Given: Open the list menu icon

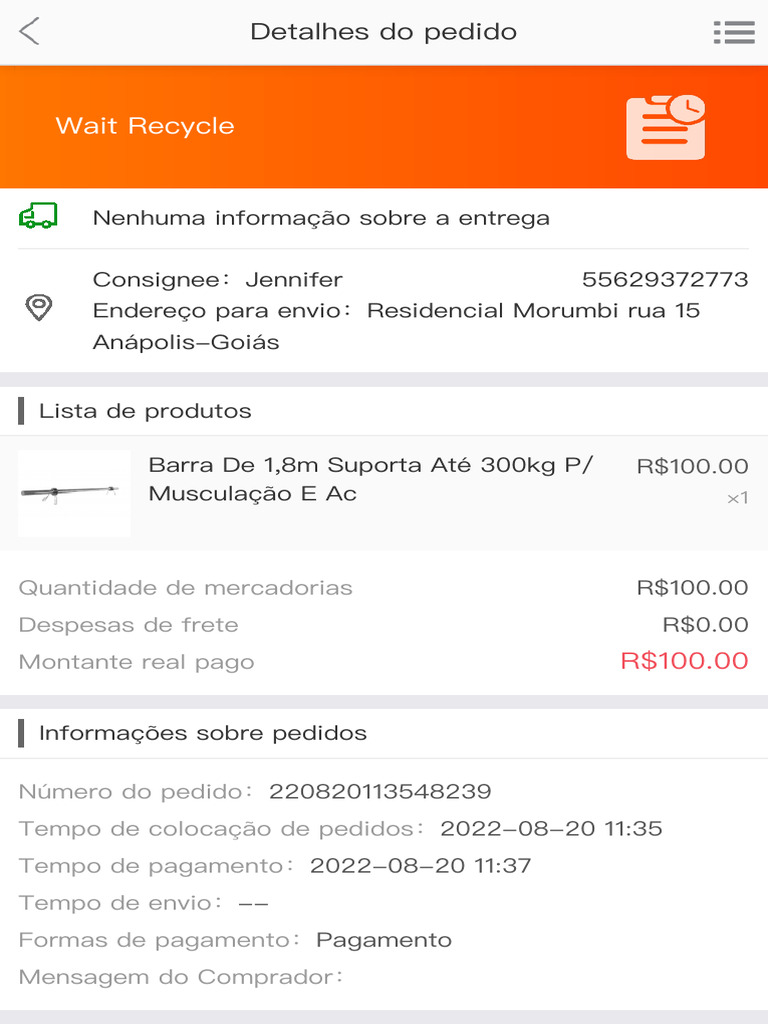Looking at the screenshot, I should tap(733, 32).
